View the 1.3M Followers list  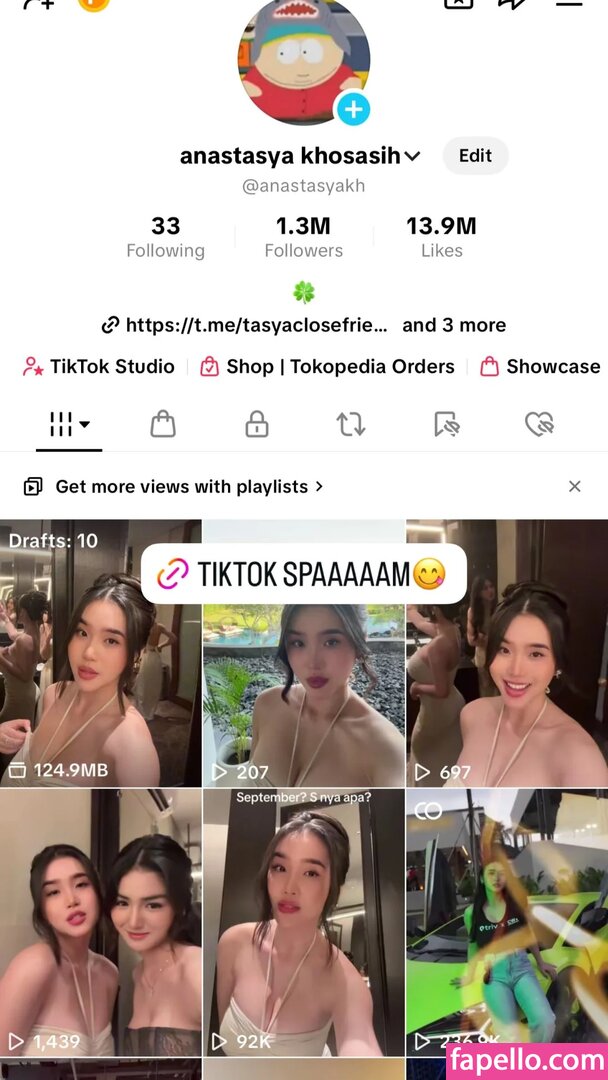(x=303, y=237)
